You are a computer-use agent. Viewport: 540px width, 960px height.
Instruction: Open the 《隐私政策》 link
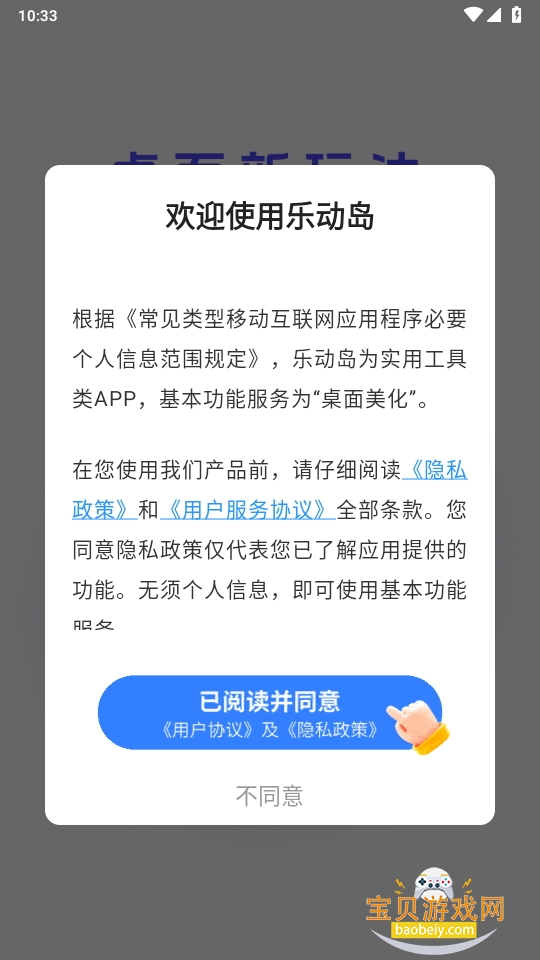[434, 470]
